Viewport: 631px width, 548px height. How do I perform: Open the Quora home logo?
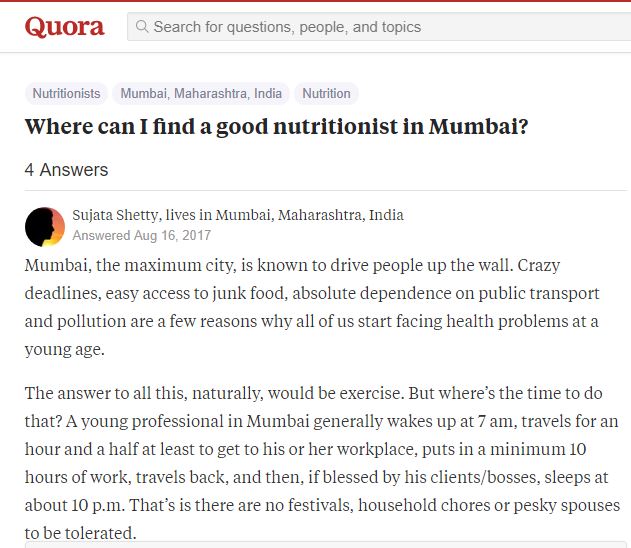click(x=64, y=27)
